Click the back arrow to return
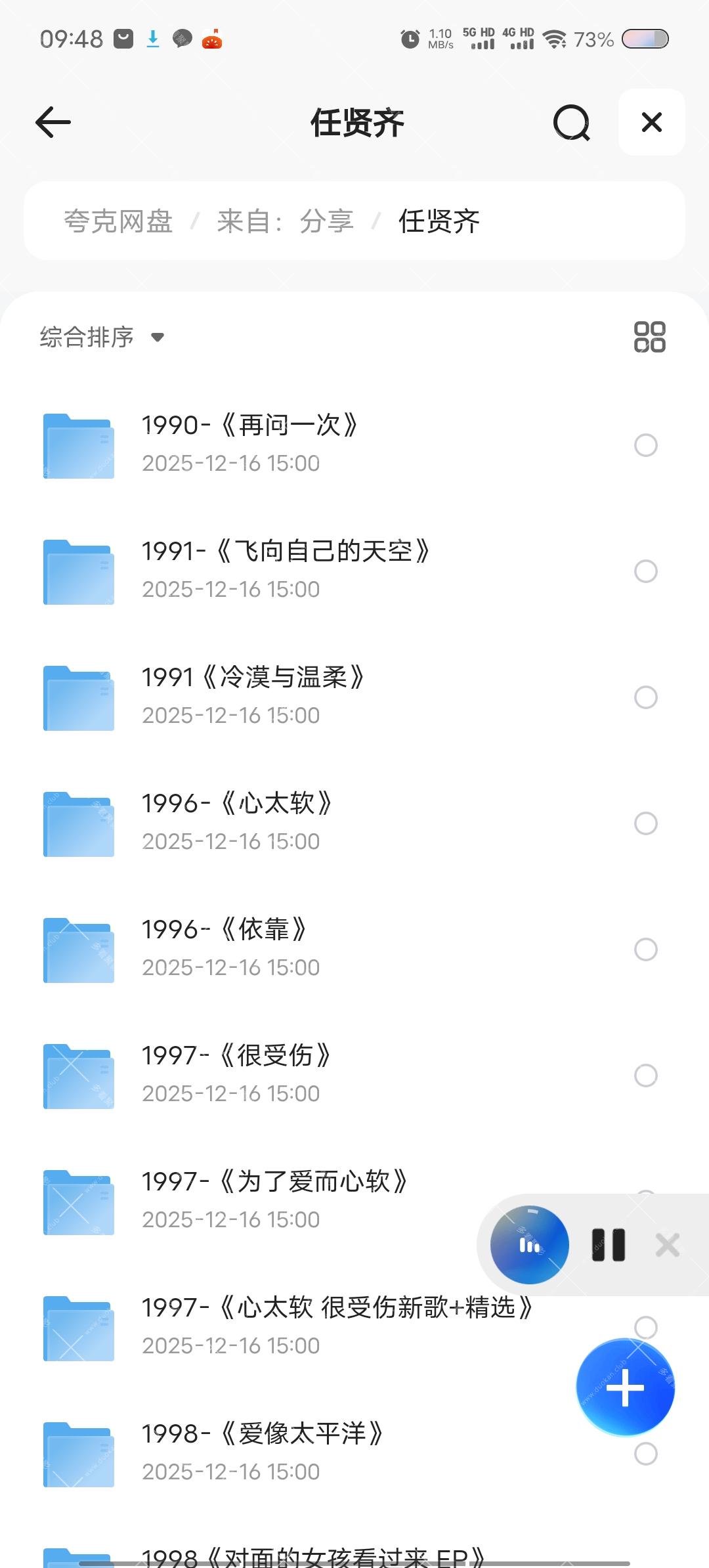The height and width of the screenshot is (1568, 709). [53, 122]
